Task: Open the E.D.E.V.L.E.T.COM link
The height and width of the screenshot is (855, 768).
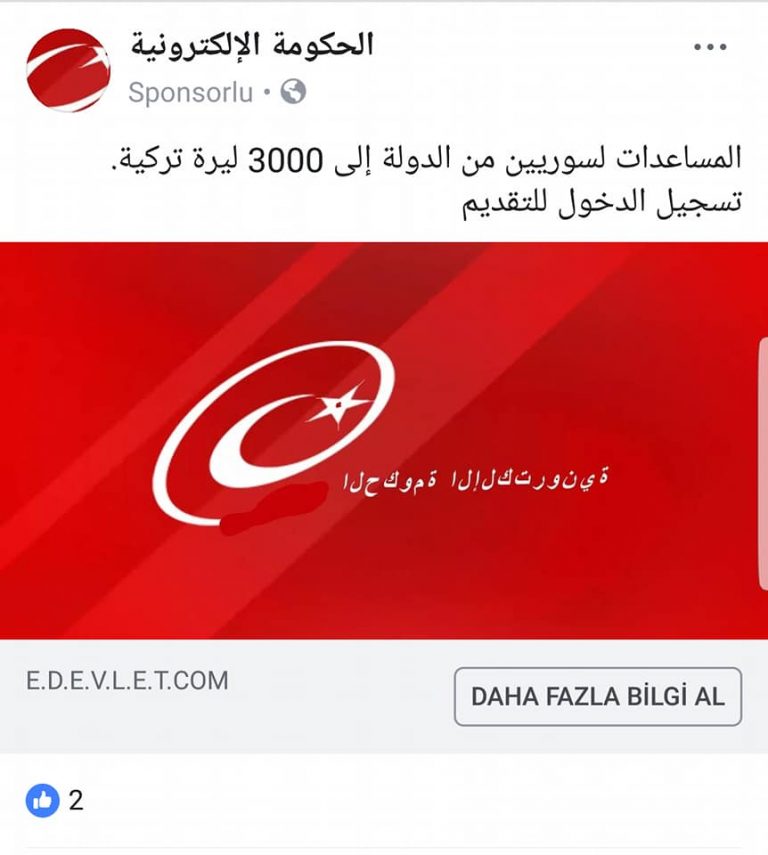Action: [x=127, y=681]
